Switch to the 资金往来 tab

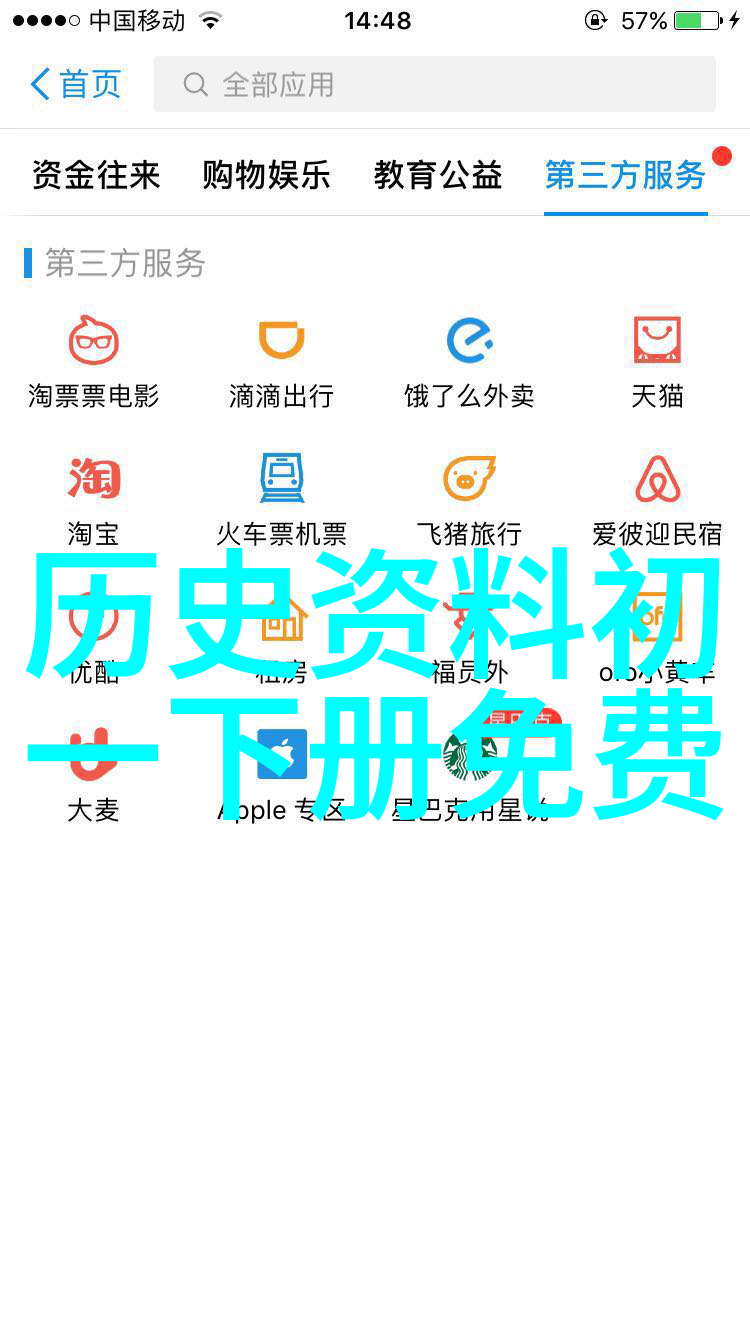[x=96, y=175]
